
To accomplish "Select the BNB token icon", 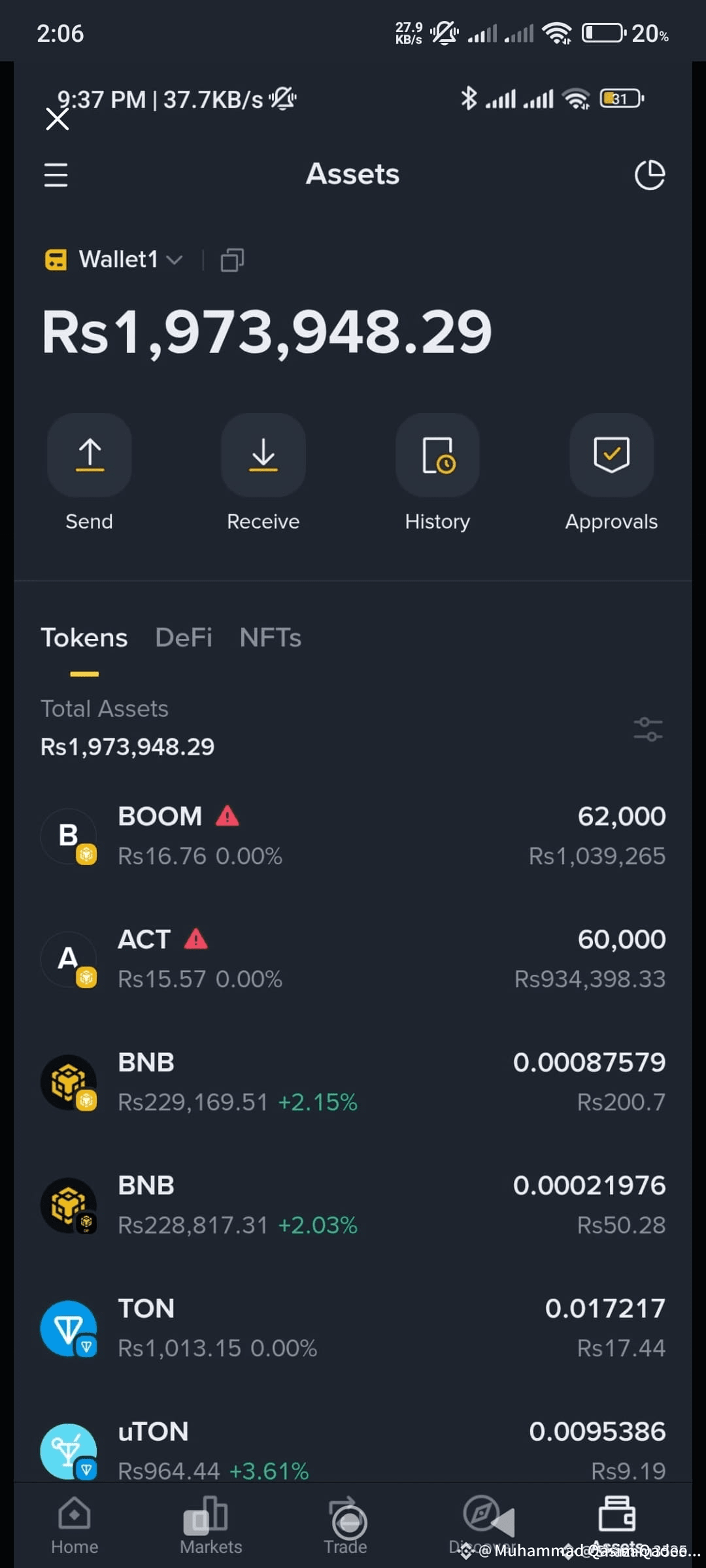I will 69,1082.
